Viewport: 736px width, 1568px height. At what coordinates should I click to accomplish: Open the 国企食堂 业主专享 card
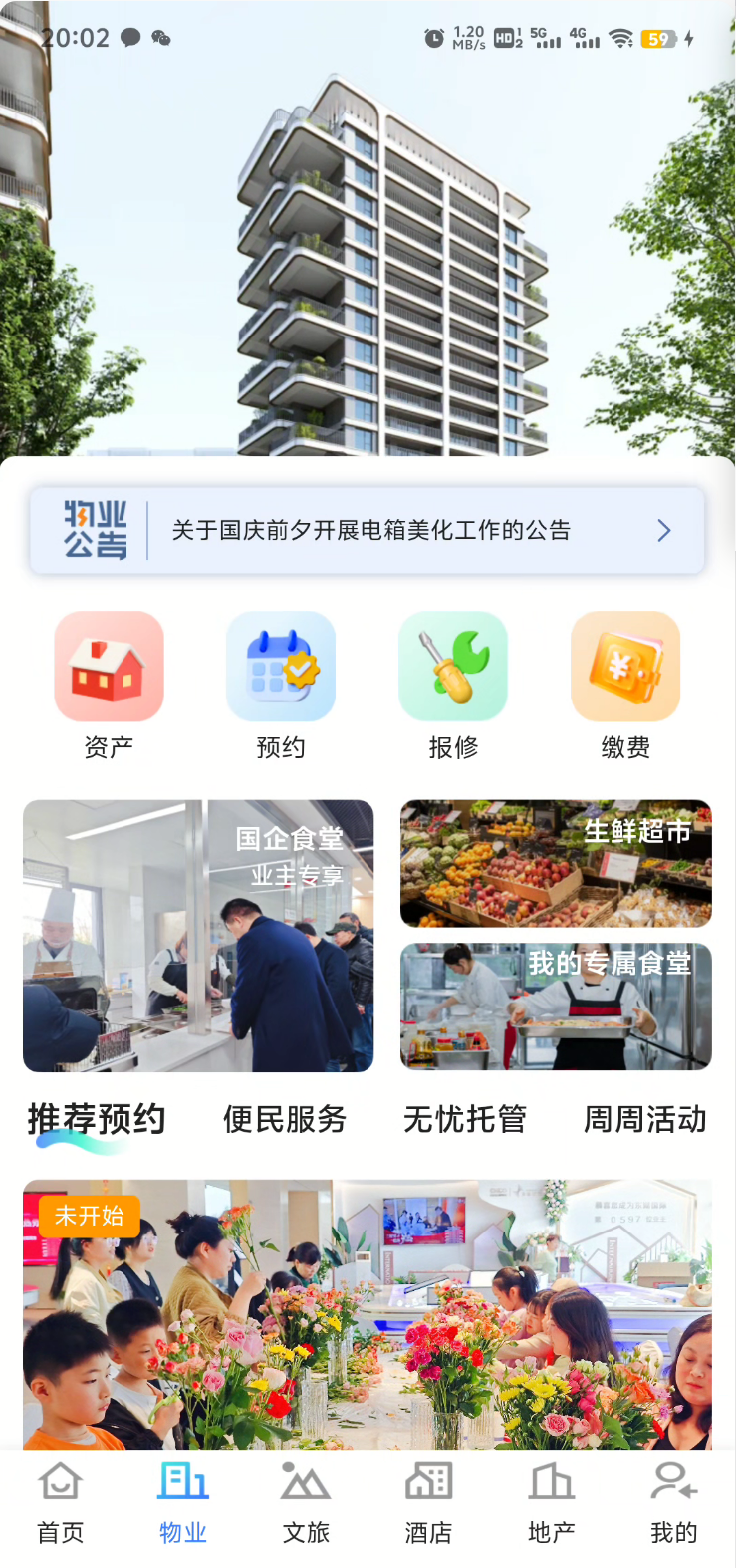click(198, 936)
